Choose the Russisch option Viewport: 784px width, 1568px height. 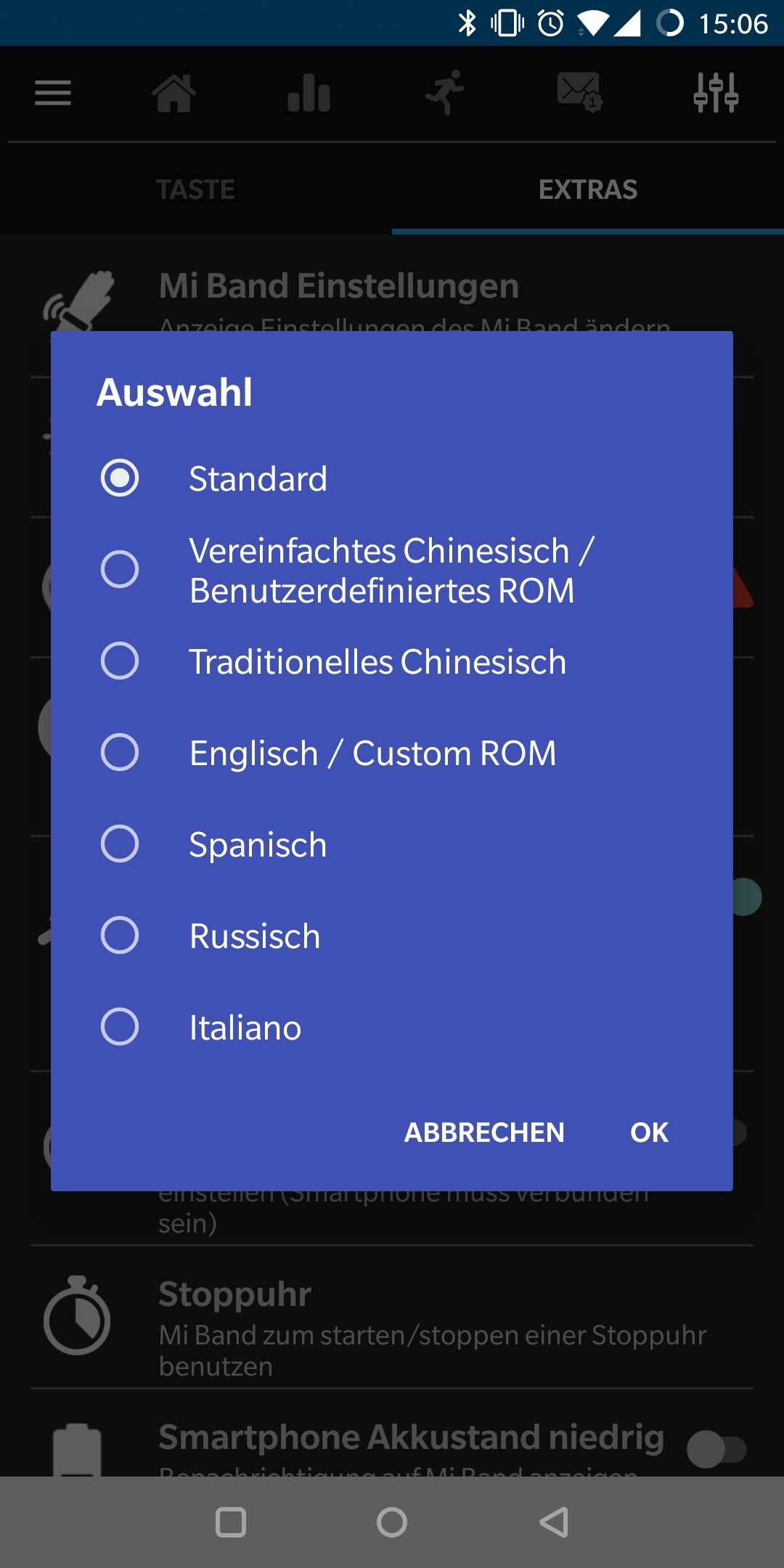point(392,936)
